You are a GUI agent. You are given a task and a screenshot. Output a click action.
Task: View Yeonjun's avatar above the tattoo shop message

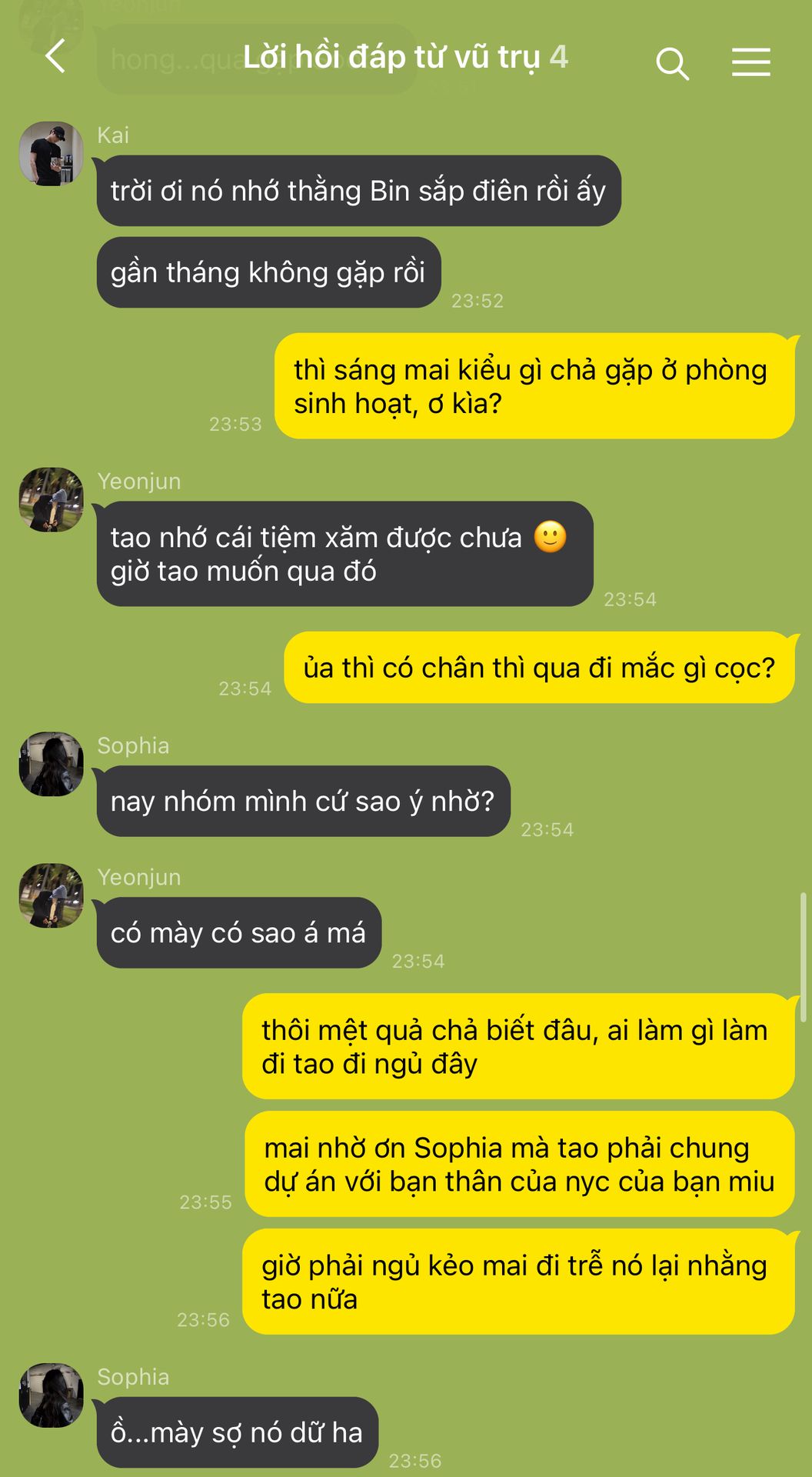(51, 499)
